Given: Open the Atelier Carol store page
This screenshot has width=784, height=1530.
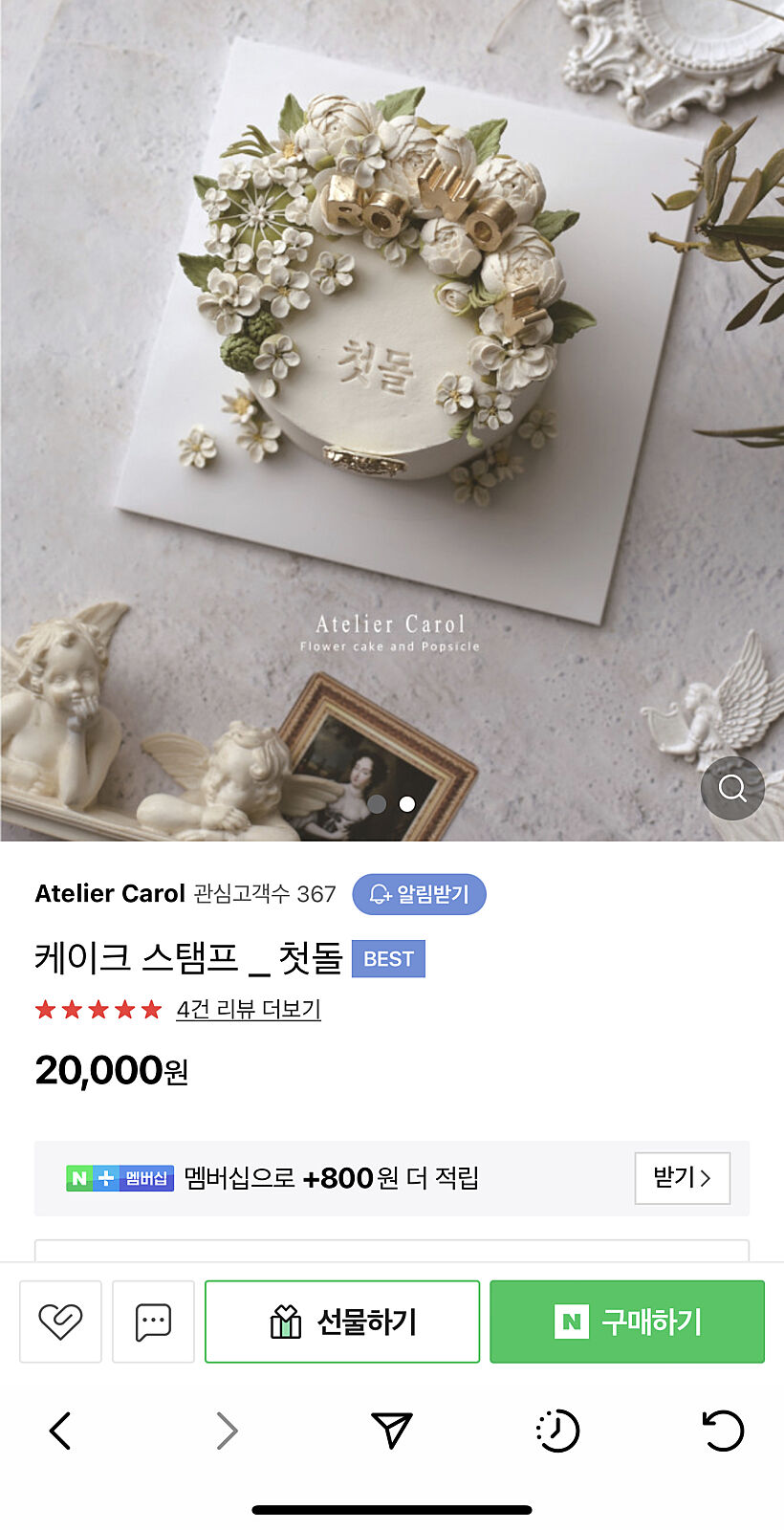Looking at the screenshot, I should pos(110,893).
